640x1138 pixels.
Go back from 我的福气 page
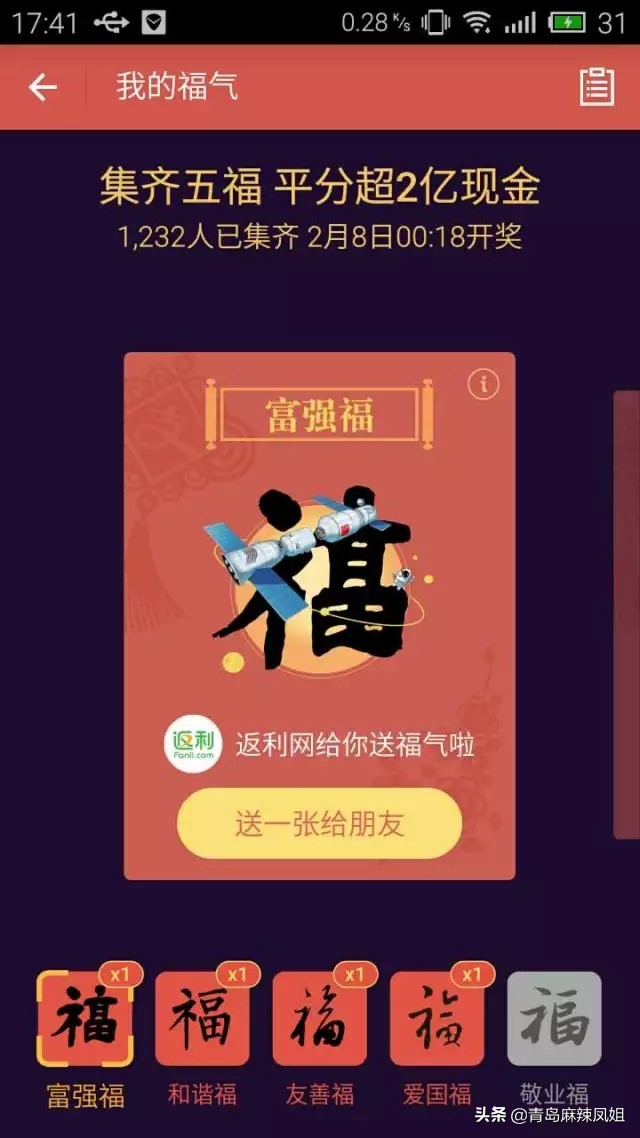42,87
